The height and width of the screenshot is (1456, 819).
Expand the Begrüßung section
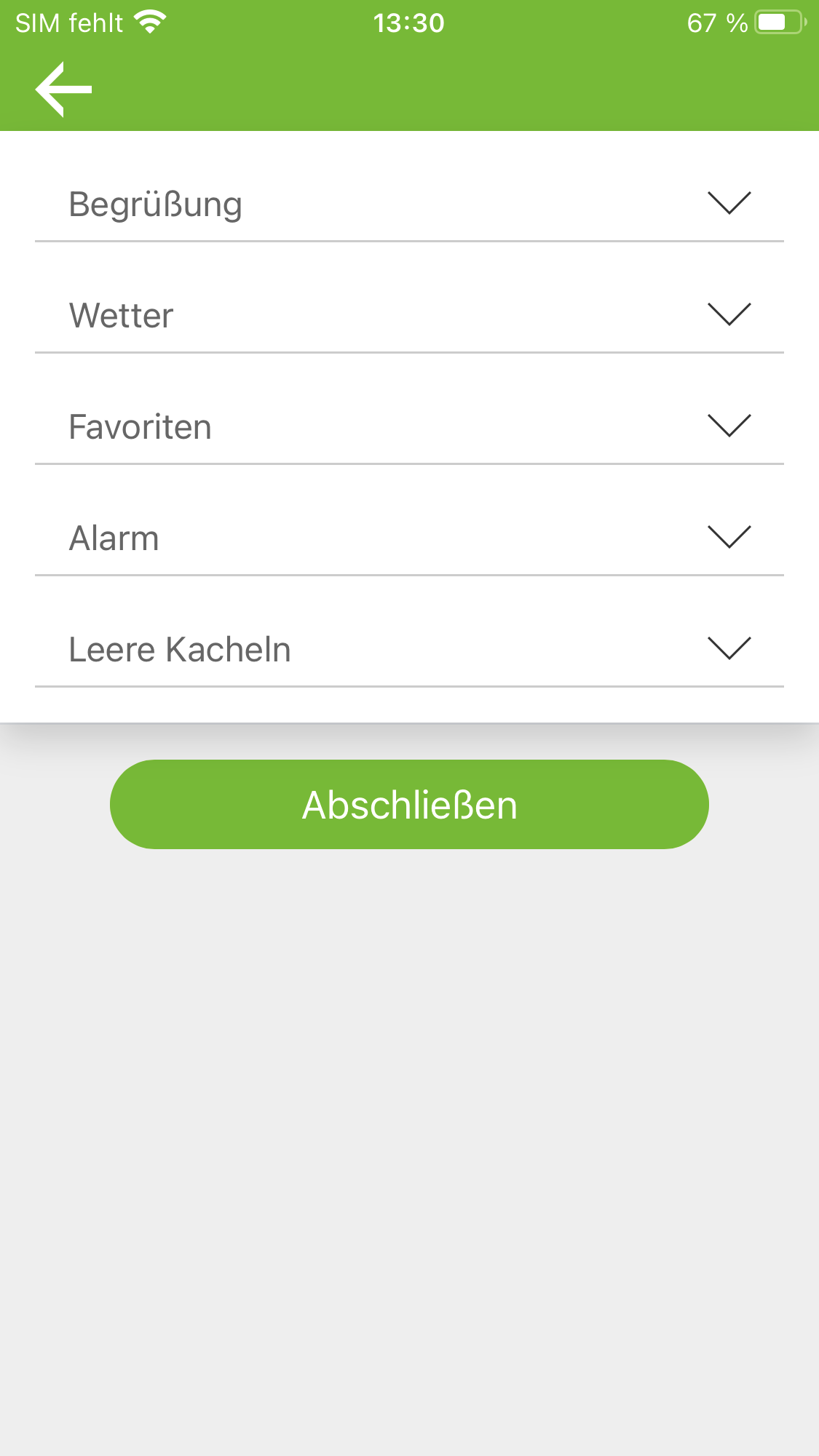click(x=729, y=203)
